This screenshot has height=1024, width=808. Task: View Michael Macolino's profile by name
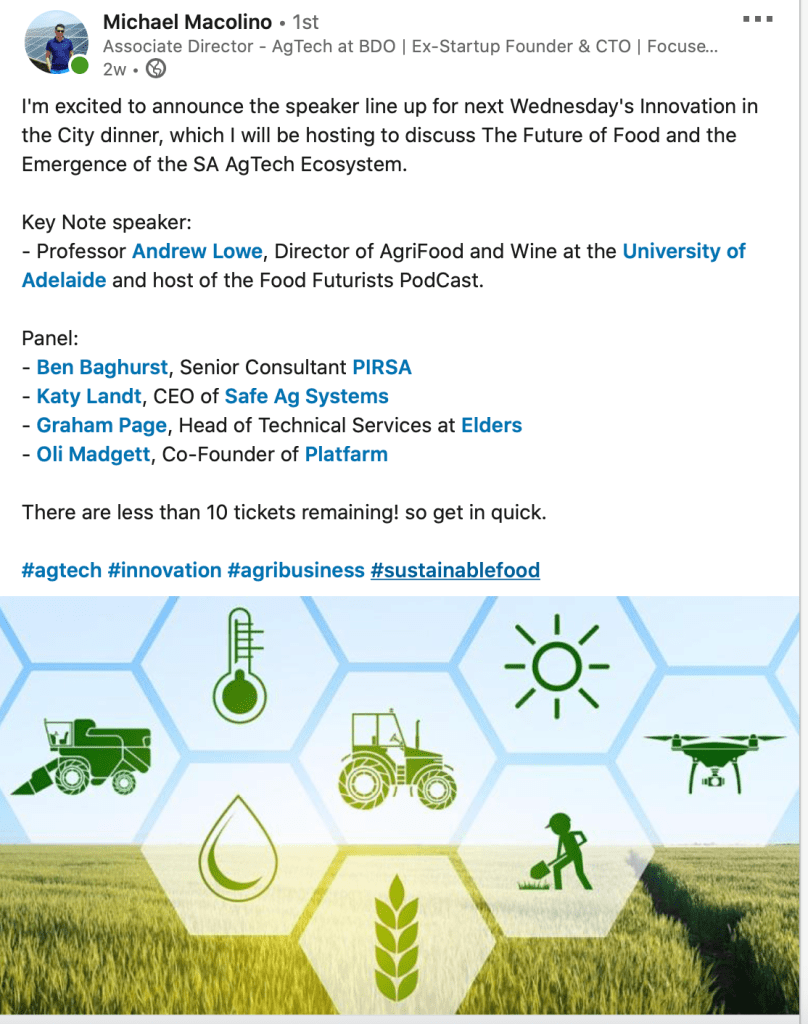click(187, 22)
